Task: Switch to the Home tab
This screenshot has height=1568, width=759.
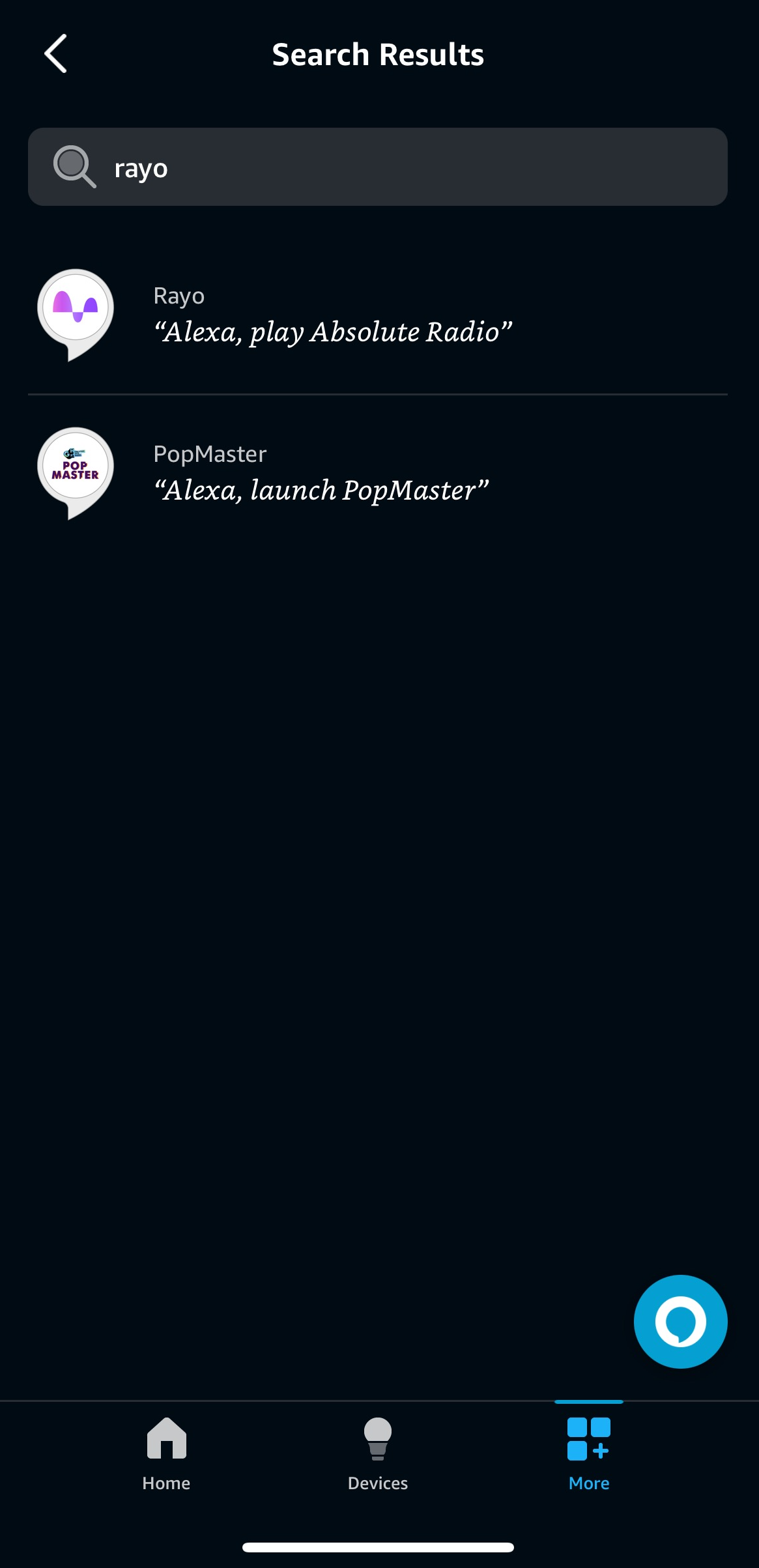Action: (167, 1454)
